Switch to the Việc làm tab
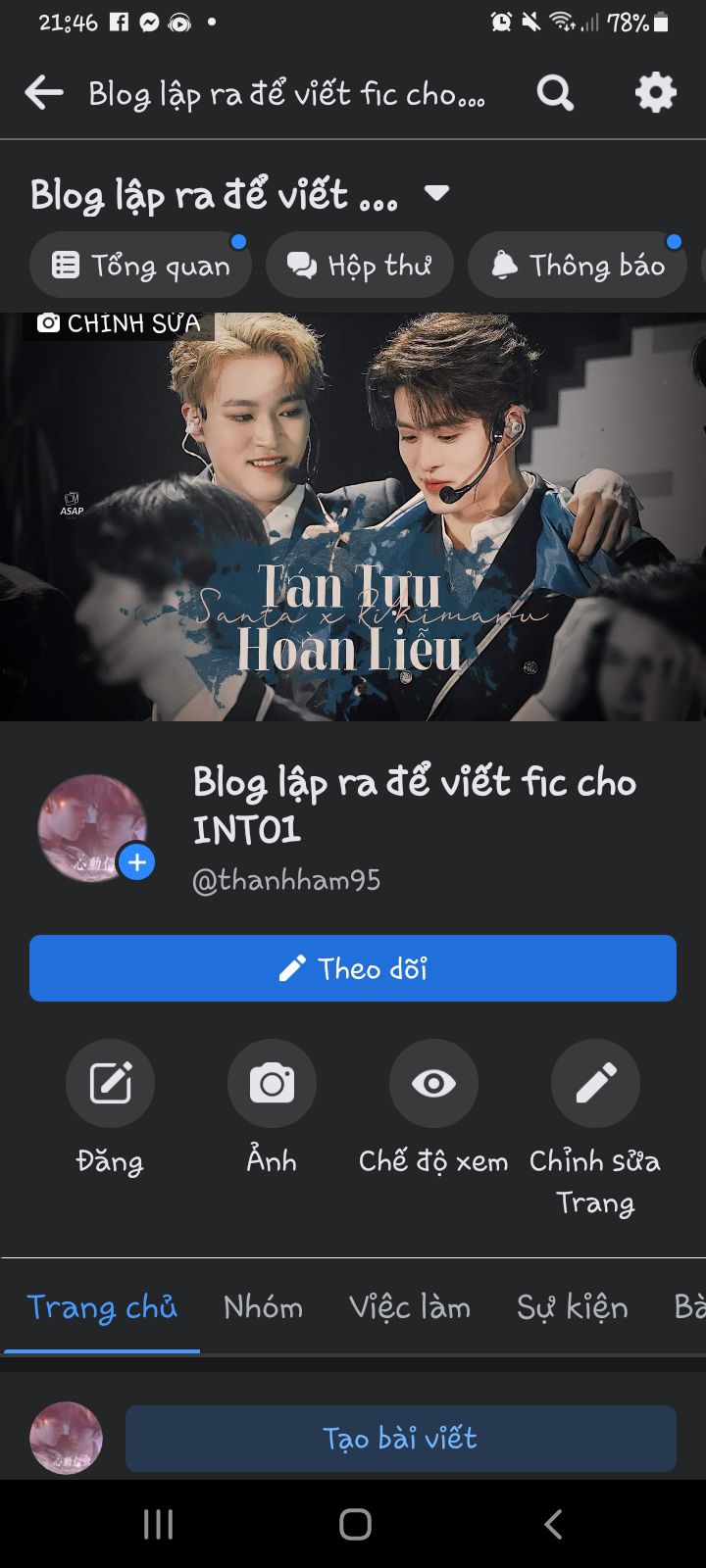The height and width of the screenshot is (1568, 706). click(410, 1307)
